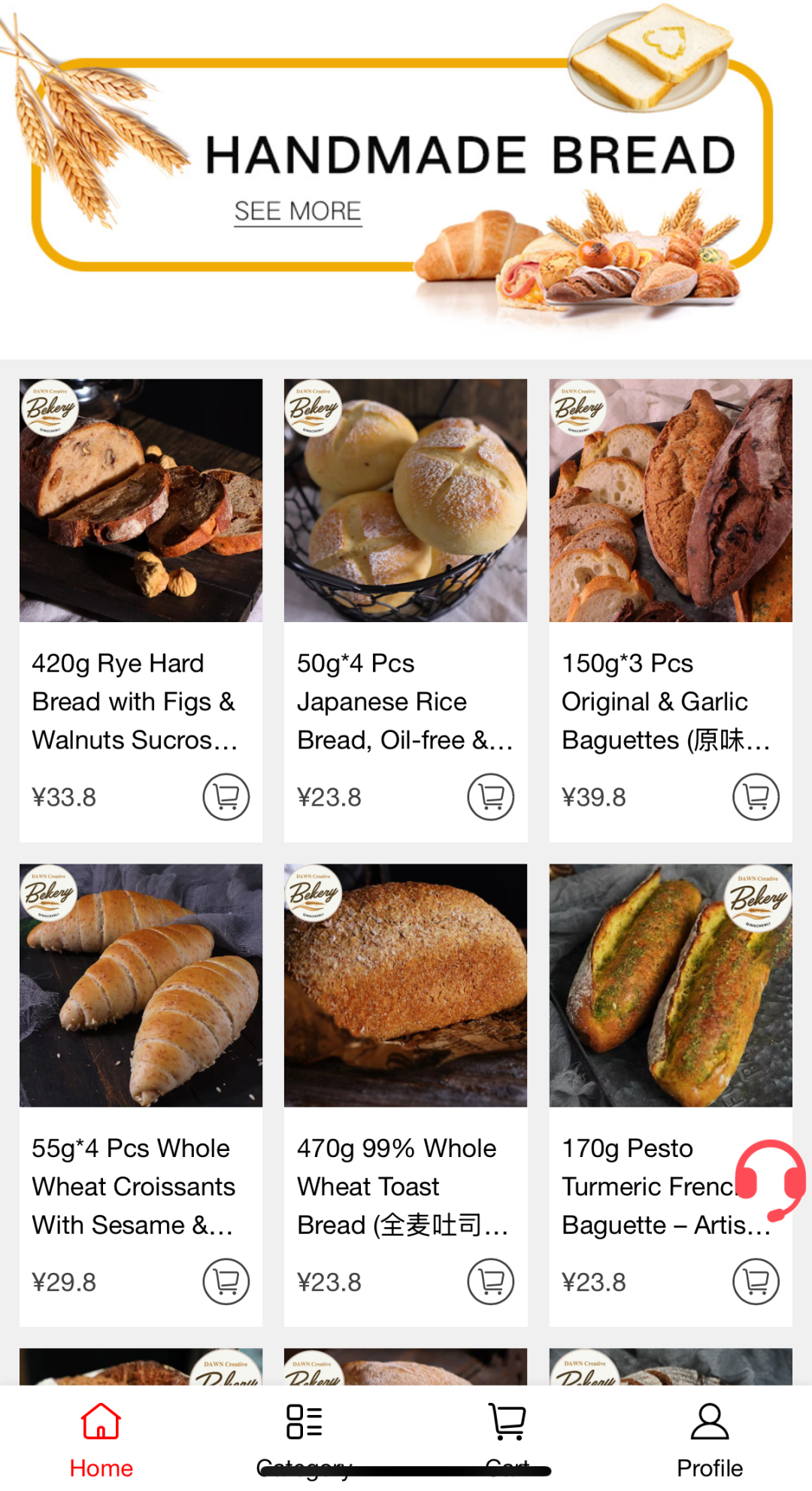Image resolution: width=812 pixels, height=1491 pixels.
Task: Add the Japanese Rice Bread to cart
Action: 490,797
